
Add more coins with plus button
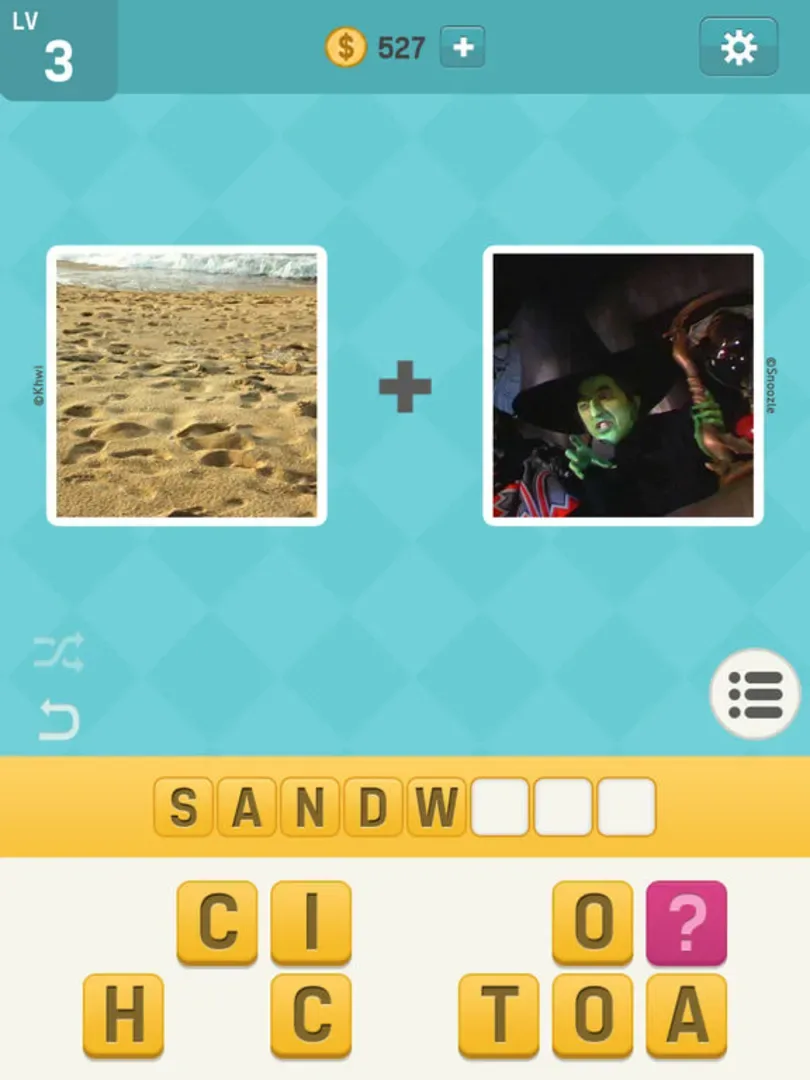(x=462, y=47)
